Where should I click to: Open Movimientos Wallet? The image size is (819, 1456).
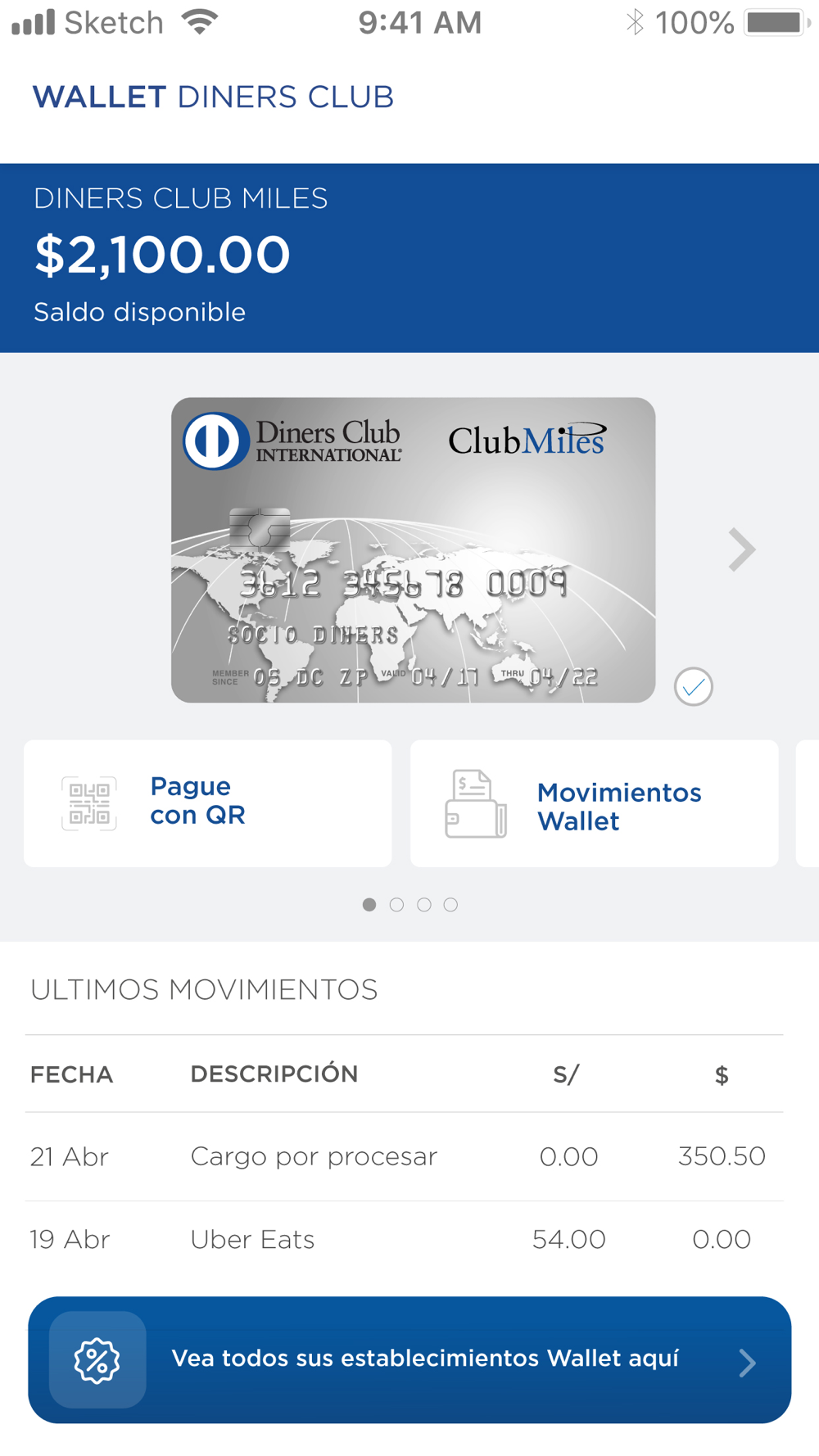(595, 803)
